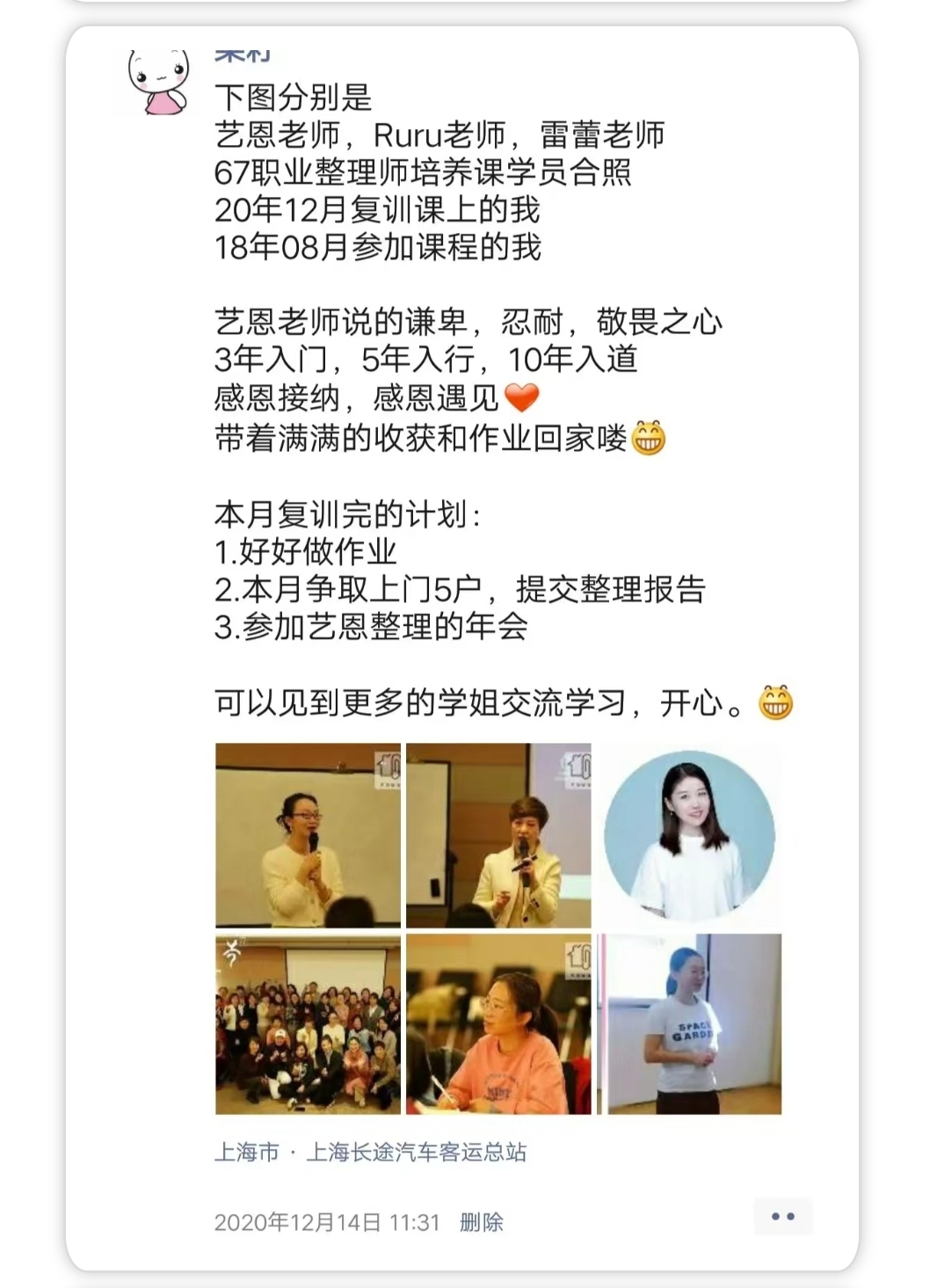This screenshot has width=937, height=1288.
Task: Open the photo with Space Garden t-shirt
Action: 690,1025
